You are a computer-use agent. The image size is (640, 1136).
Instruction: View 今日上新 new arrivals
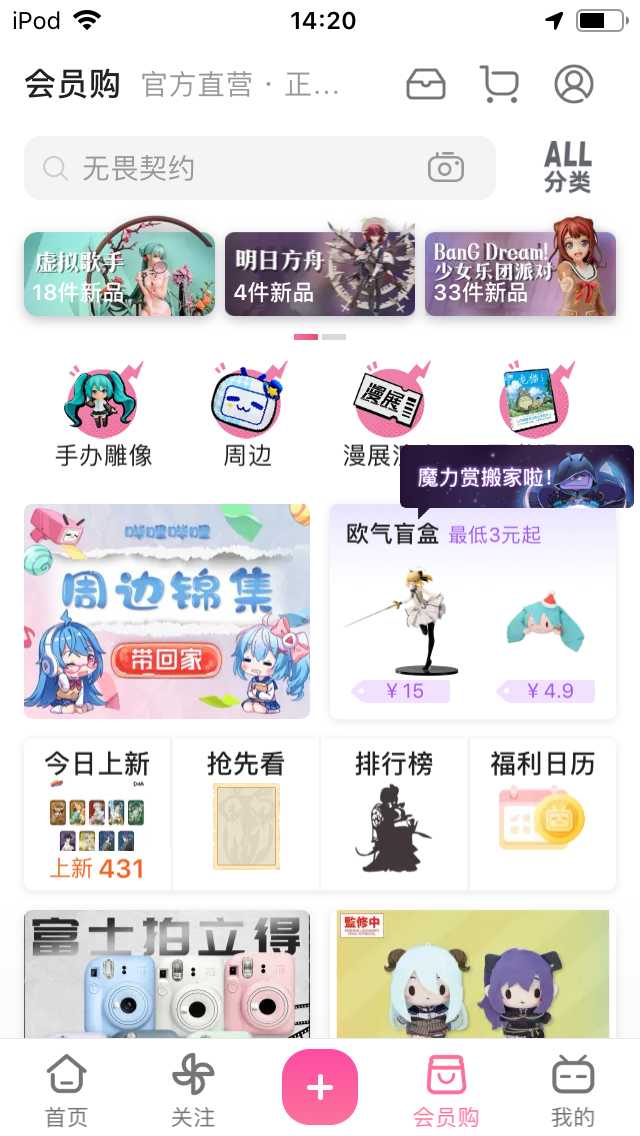point(97,815)
